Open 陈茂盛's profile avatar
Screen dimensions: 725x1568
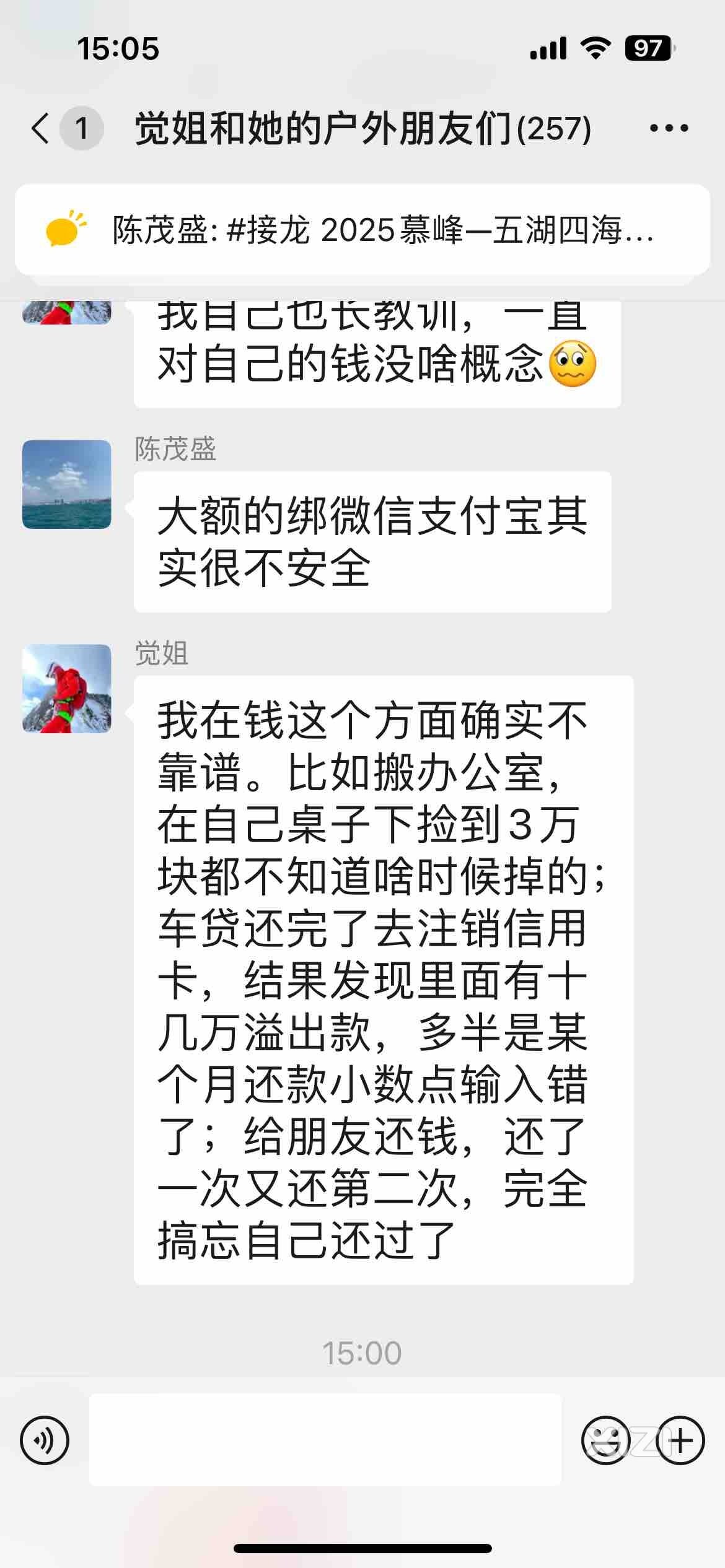[67, 484]
